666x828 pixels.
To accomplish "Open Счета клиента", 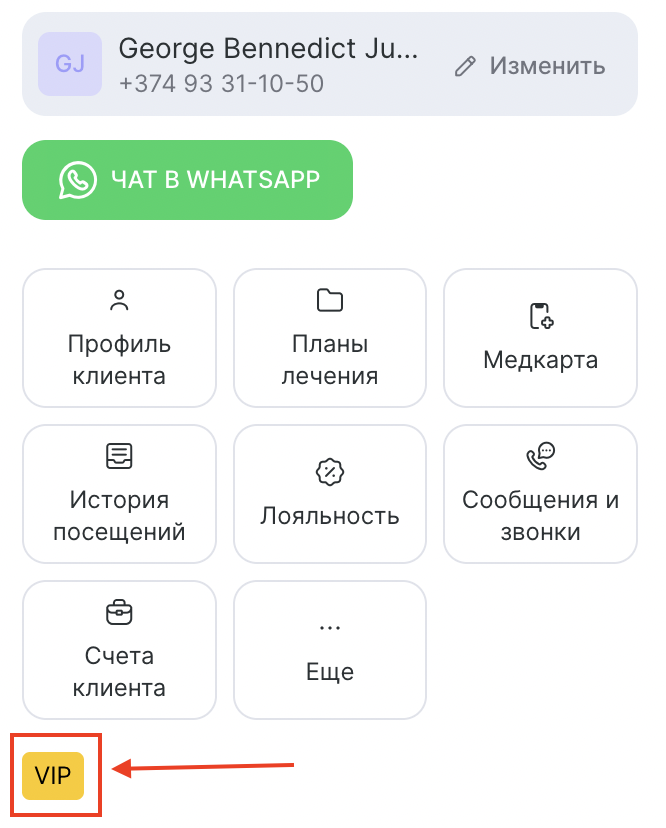I will point(119,650).
